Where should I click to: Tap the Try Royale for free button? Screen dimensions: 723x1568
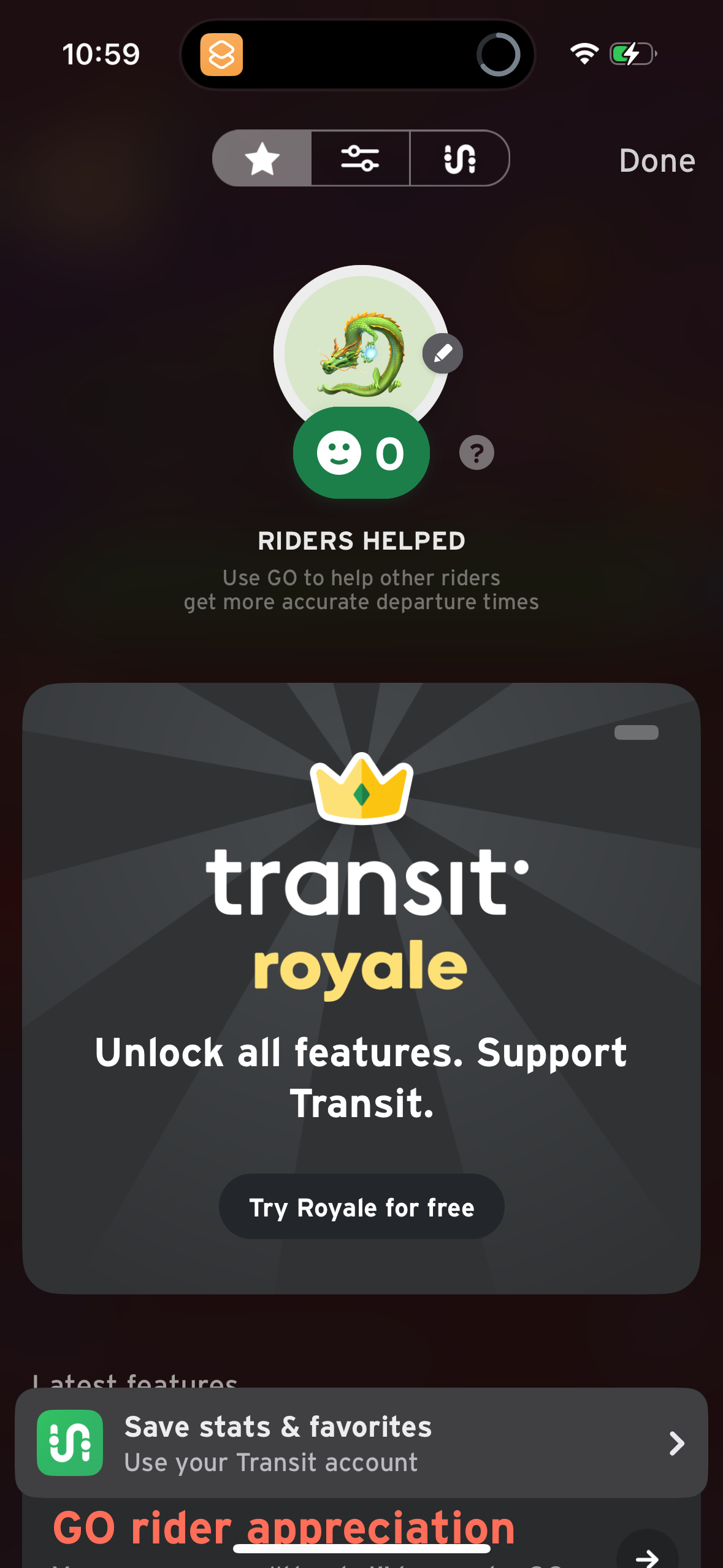point(361,1206)
